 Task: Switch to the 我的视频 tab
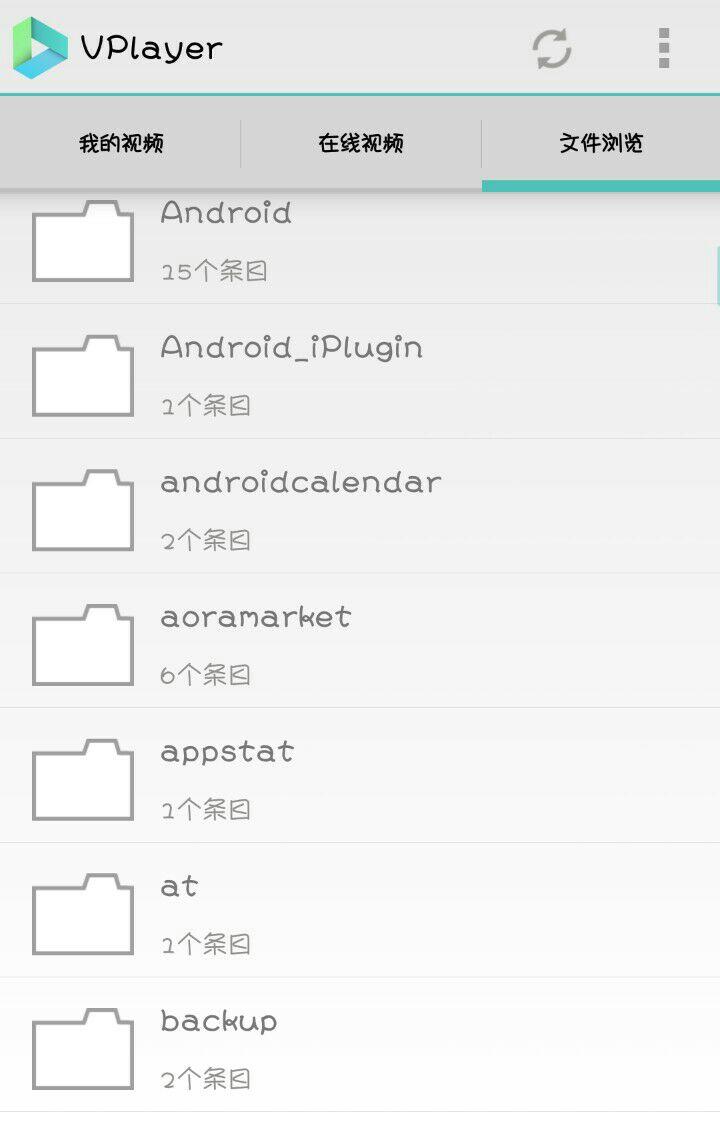click(x=121, y=143)
